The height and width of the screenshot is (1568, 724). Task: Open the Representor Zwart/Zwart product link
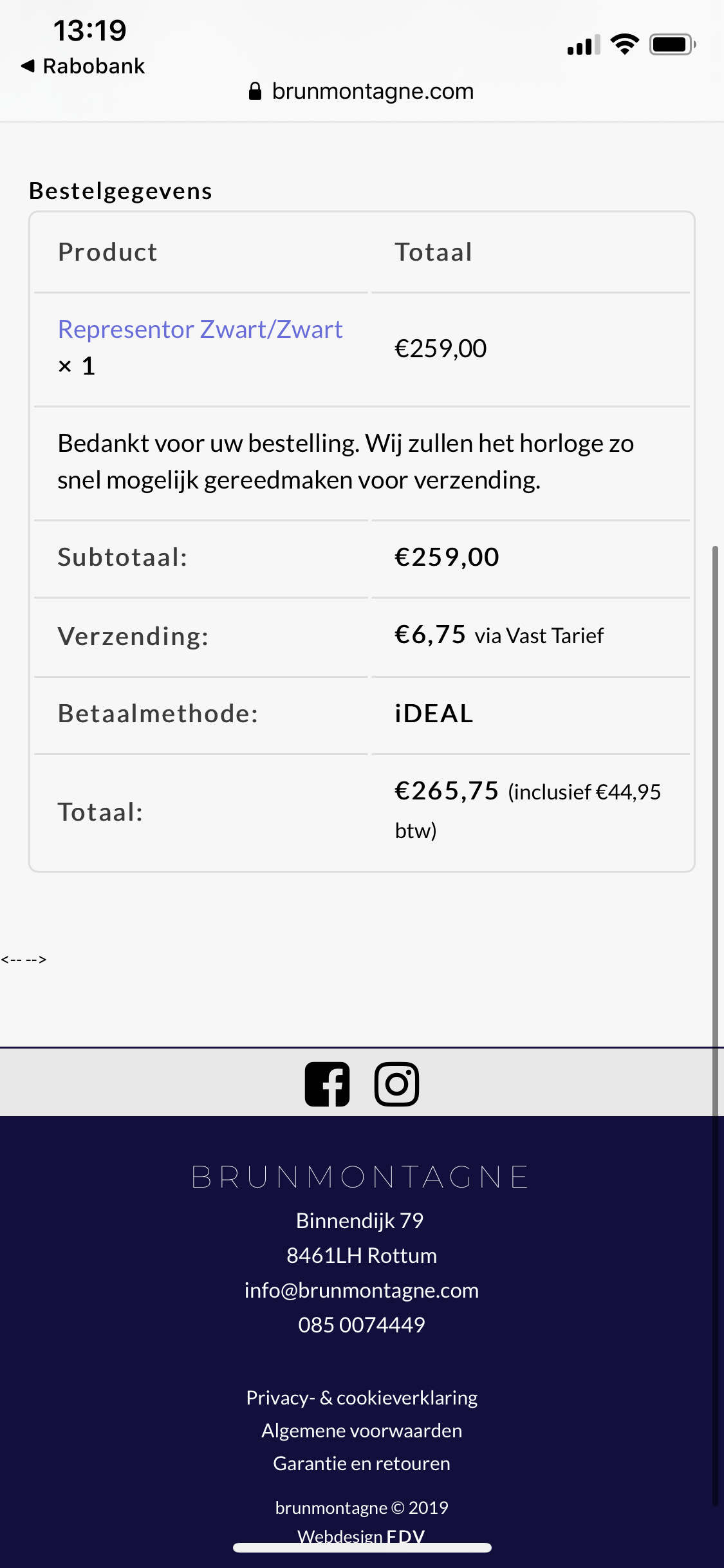point(200,330)
